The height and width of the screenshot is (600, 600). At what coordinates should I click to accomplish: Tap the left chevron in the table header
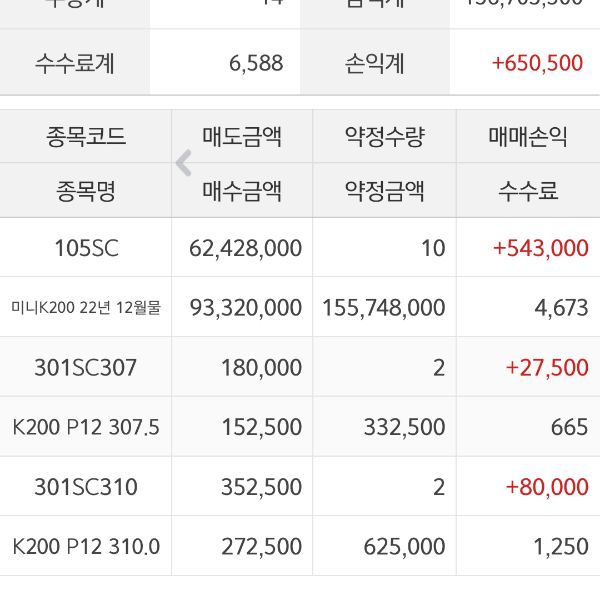pyautogui.click(x=183, y=164)
